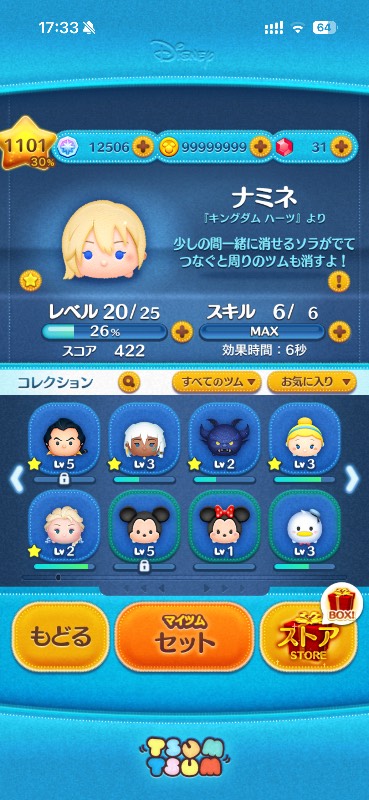Expand the お気に入り dropdown
Image resolution: width=369 pixels, height=800 pixels.
[x=311, y=381]
